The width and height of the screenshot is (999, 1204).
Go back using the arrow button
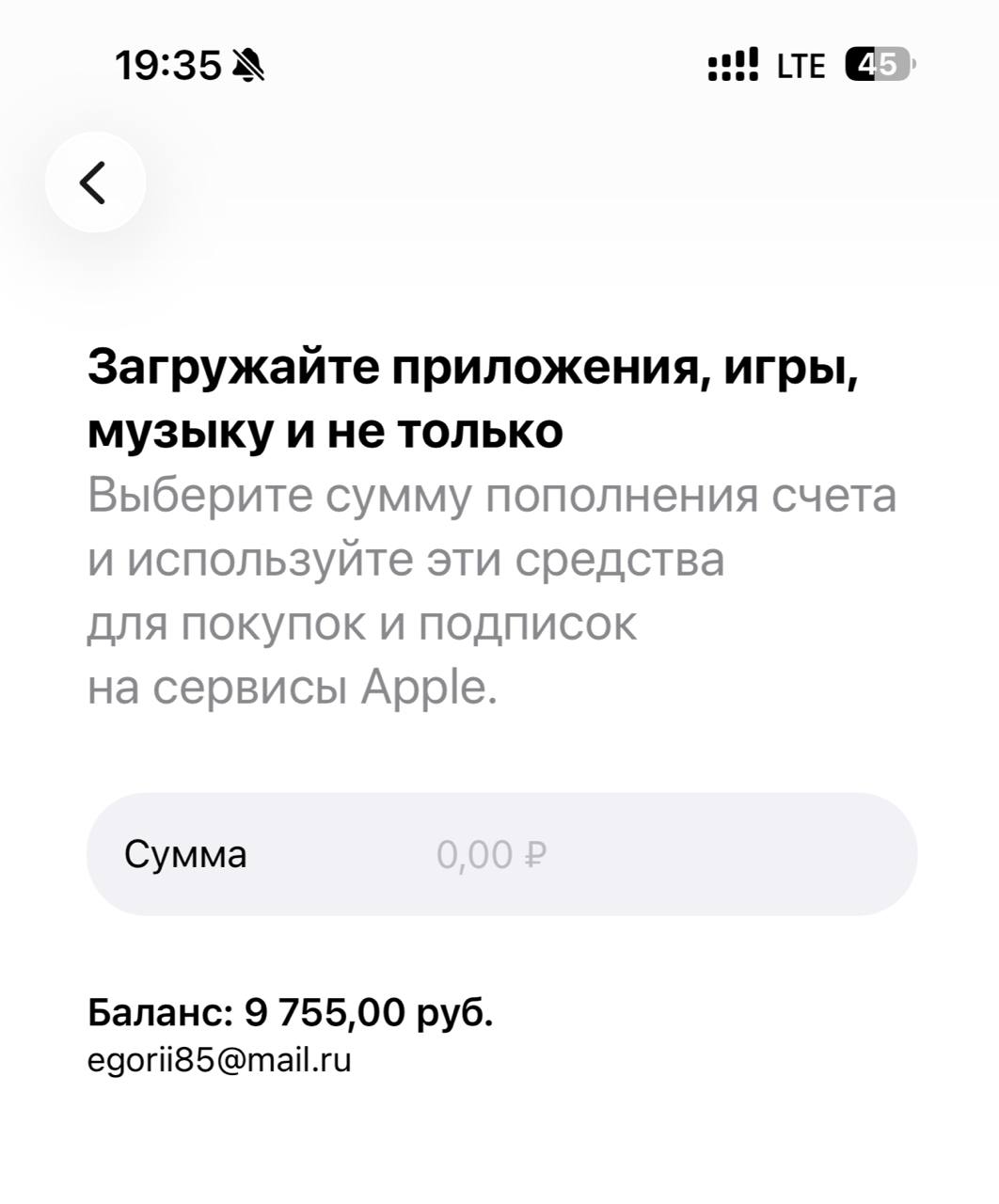[x=95, y=182]
